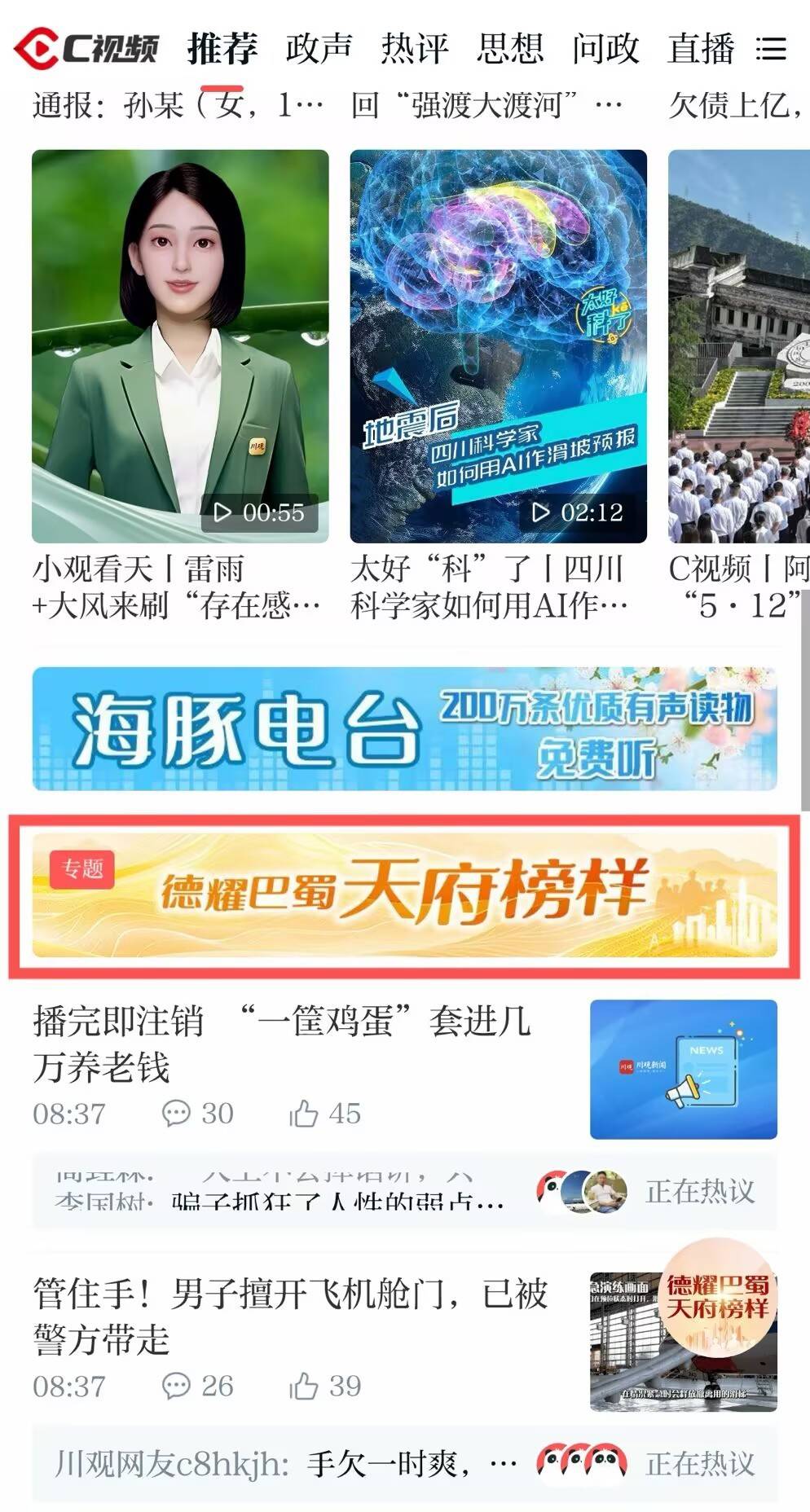Tap the floating 德耀巴蜀 天府榜样 round badge
This screenshot has height=1512, width=810.
click(717, 1297)
